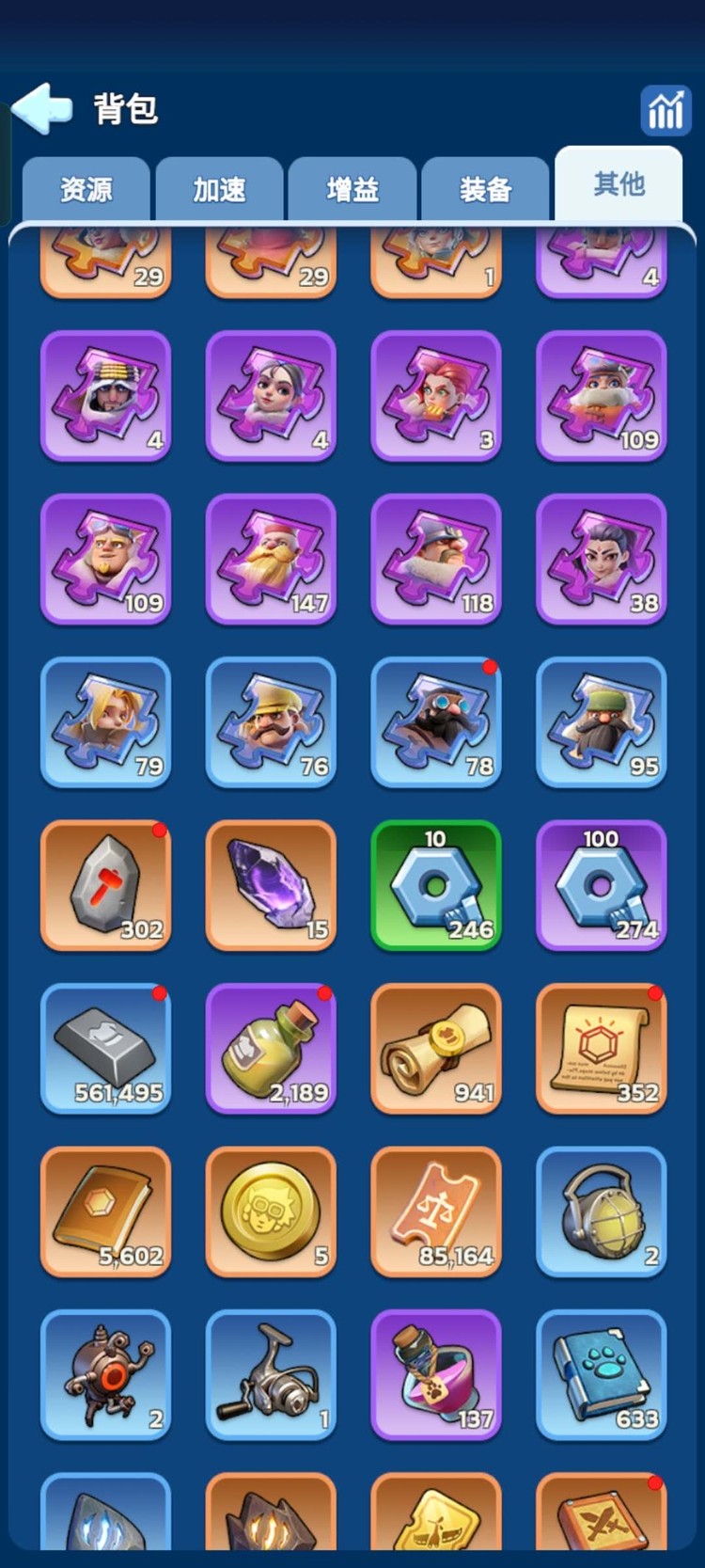Switch to the 资源 tab
705x1568 pixels.
pyautogui.click(x=86, y=189)
